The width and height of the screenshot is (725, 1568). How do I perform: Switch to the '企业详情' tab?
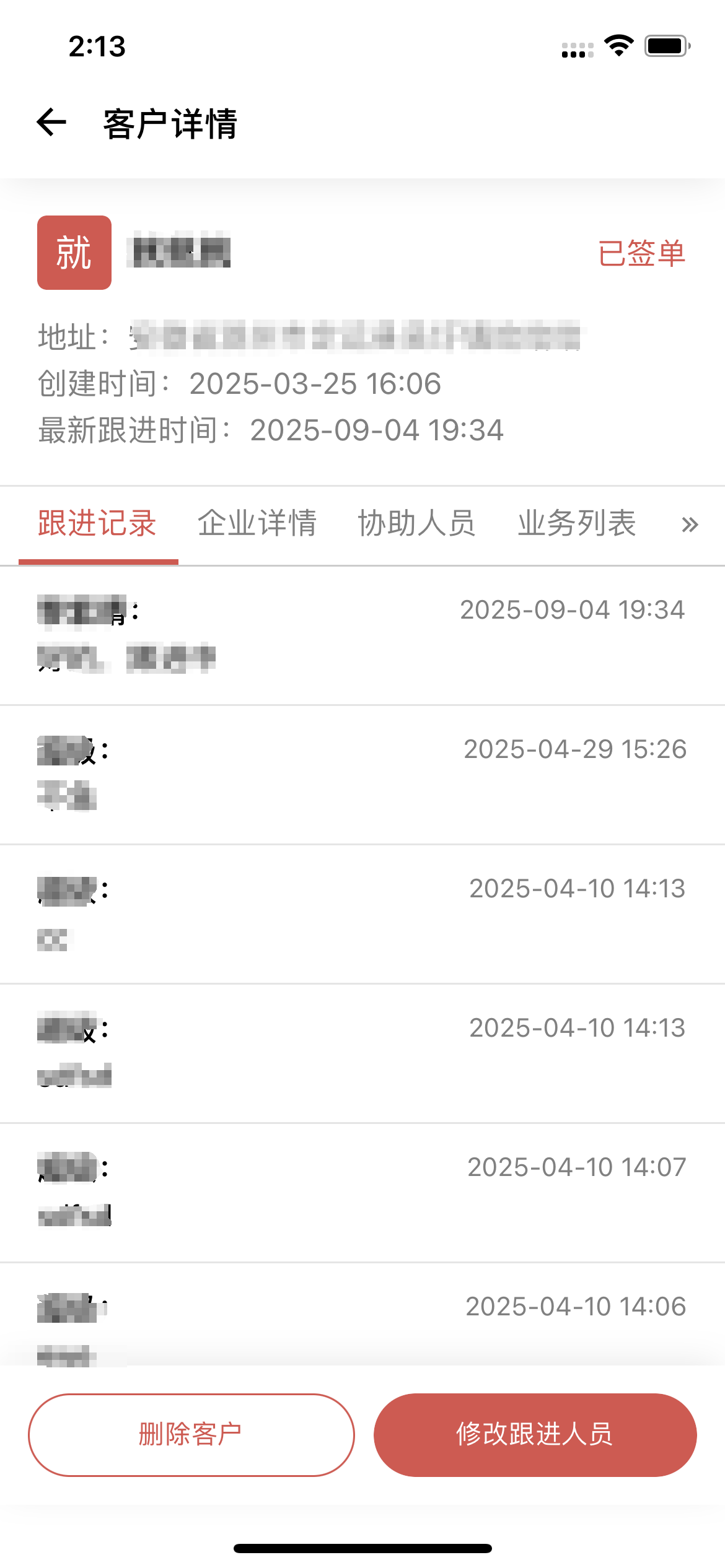pos(258,525)
